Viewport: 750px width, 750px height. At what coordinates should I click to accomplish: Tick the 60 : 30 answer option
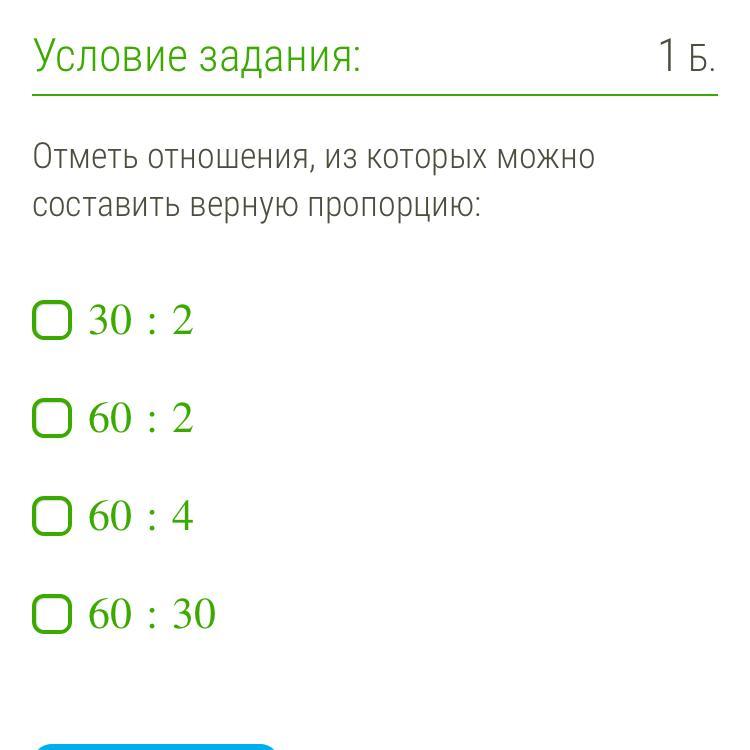click(x=52, y=614)
